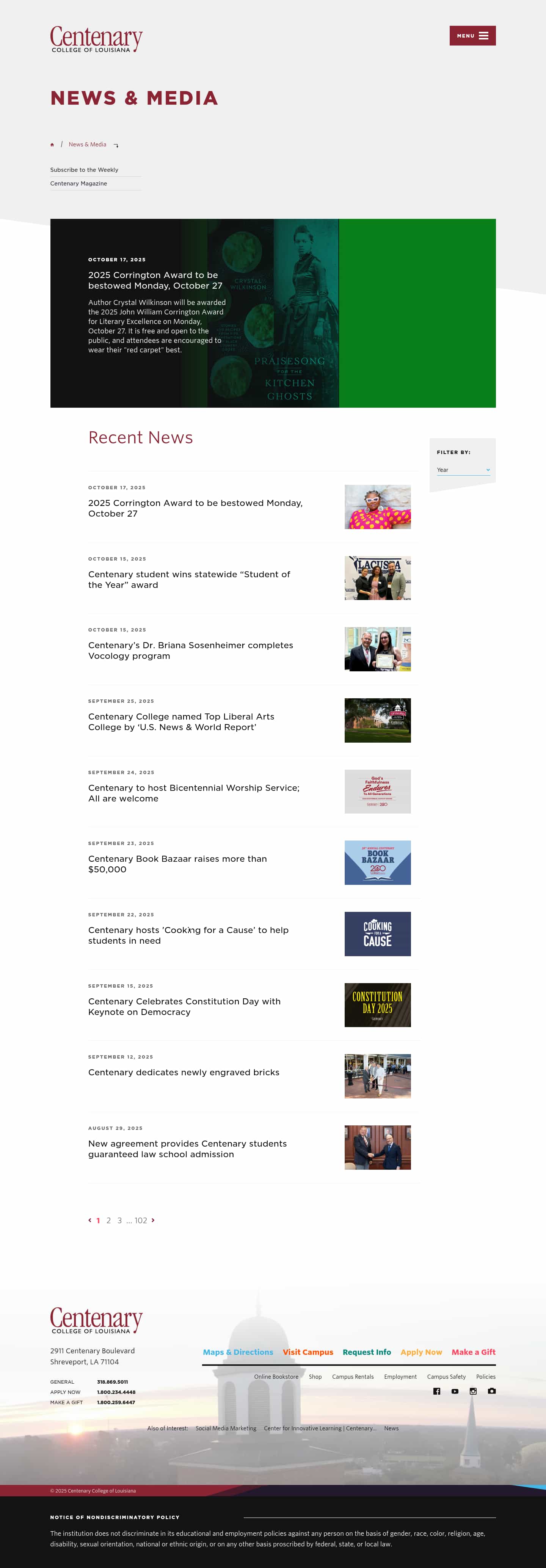
Task: Open Centenary Magazine link
Action: click(78, 183)
